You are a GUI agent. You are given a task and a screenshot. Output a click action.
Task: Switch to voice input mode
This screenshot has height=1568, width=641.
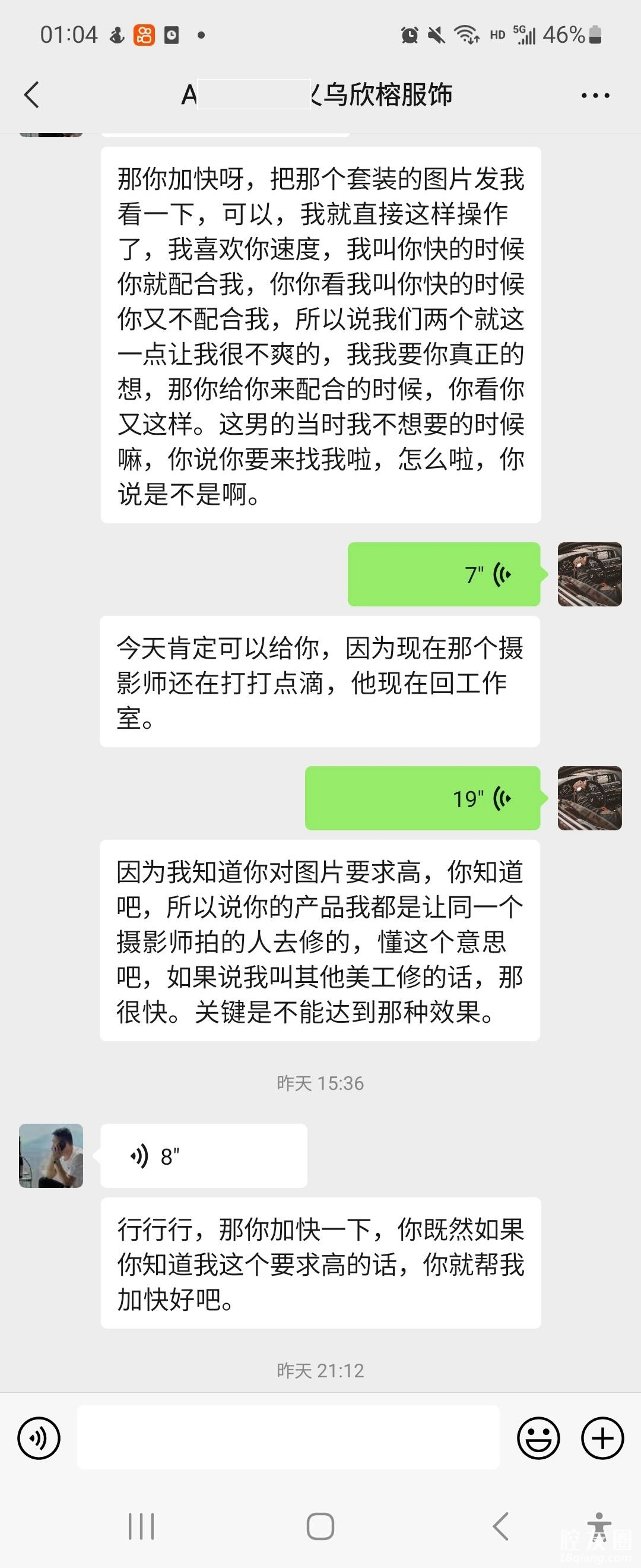point(39,1439)
